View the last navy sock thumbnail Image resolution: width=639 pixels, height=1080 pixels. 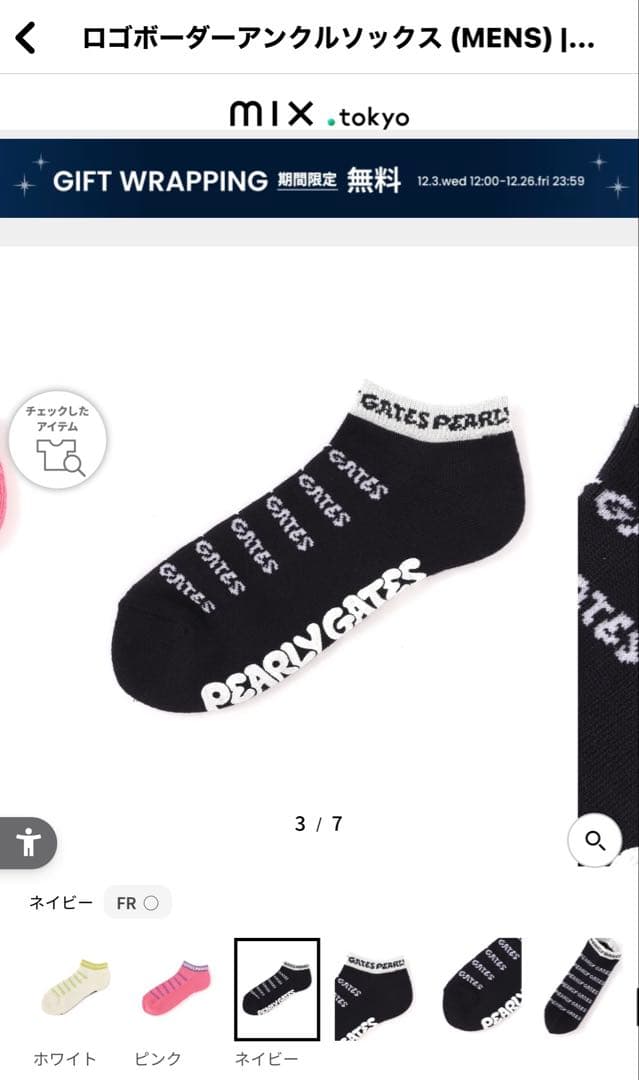pyautogui.click(x=583, y=989)
